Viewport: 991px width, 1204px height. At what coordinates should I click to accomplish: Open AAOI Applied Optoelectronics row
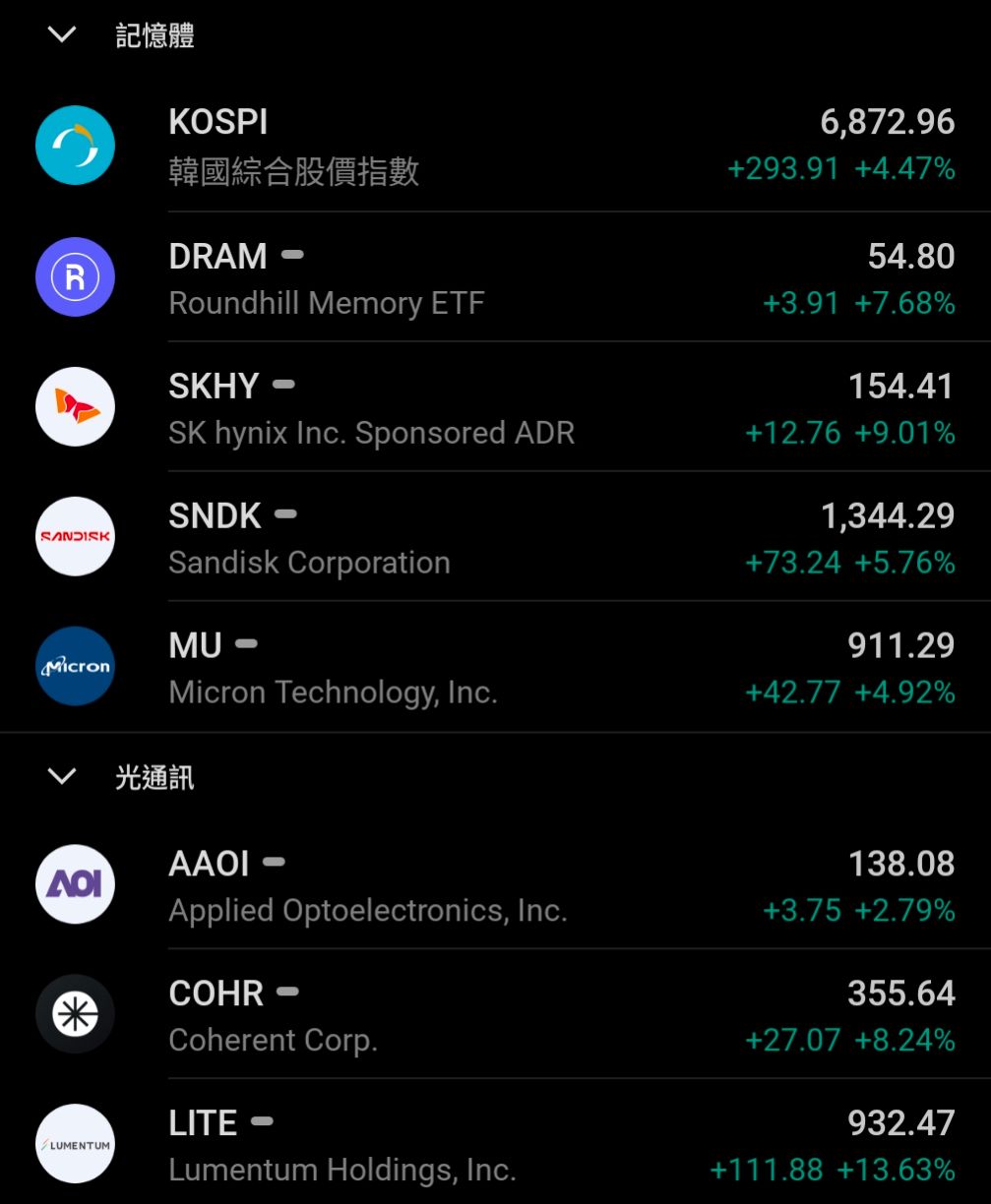click(495, 884)
